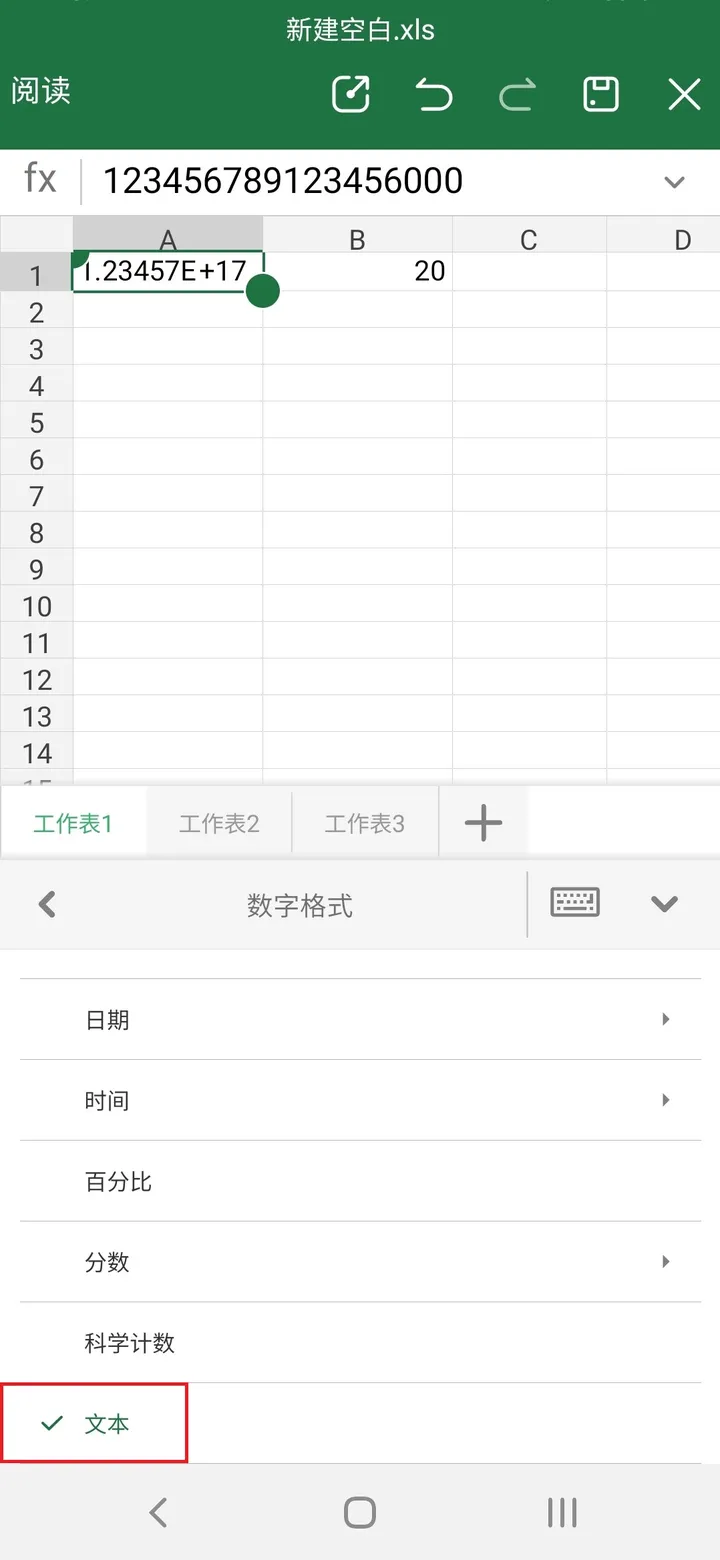Select the 文本 text format
720x1560 pixels.
(x=106, y=1424)
